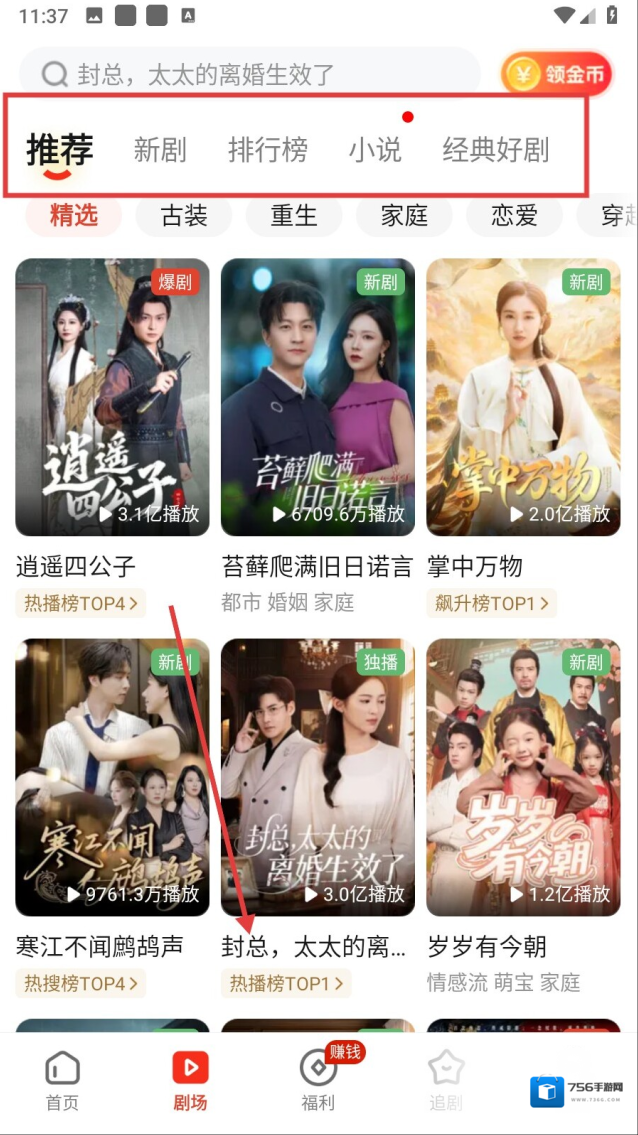Apply the 恋爱 filter chip
Image resolution: width=638 pixels, height=1135 pixels.
514,215
